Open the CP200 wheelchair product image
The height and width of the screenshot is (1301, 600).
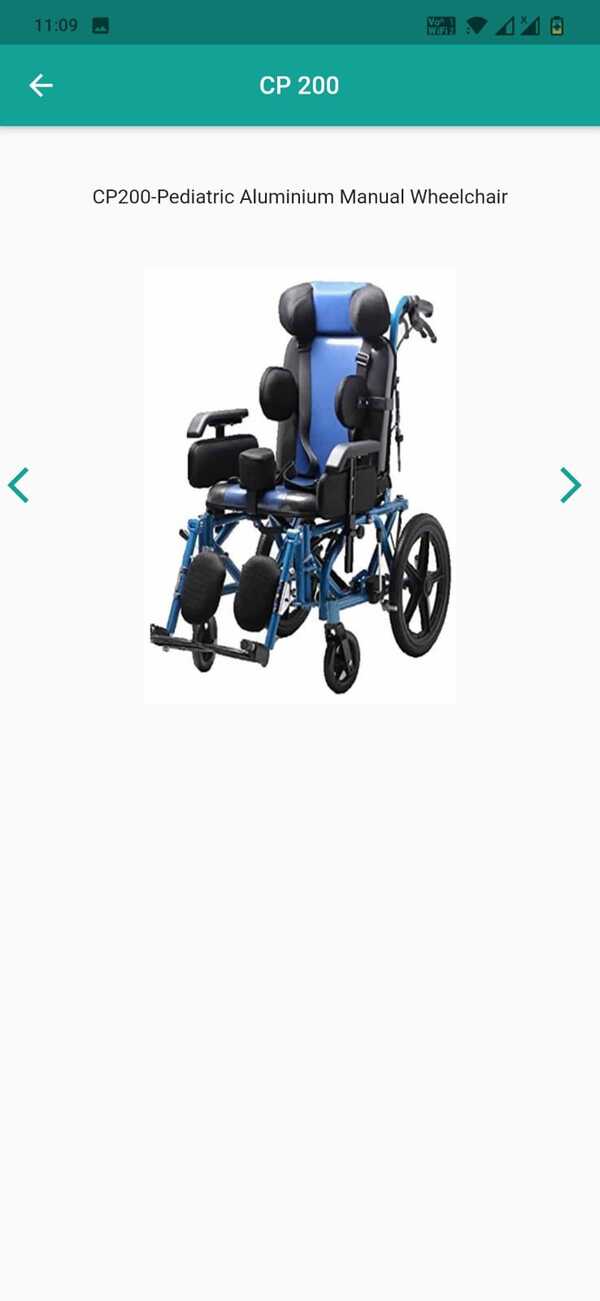[300, 486]
